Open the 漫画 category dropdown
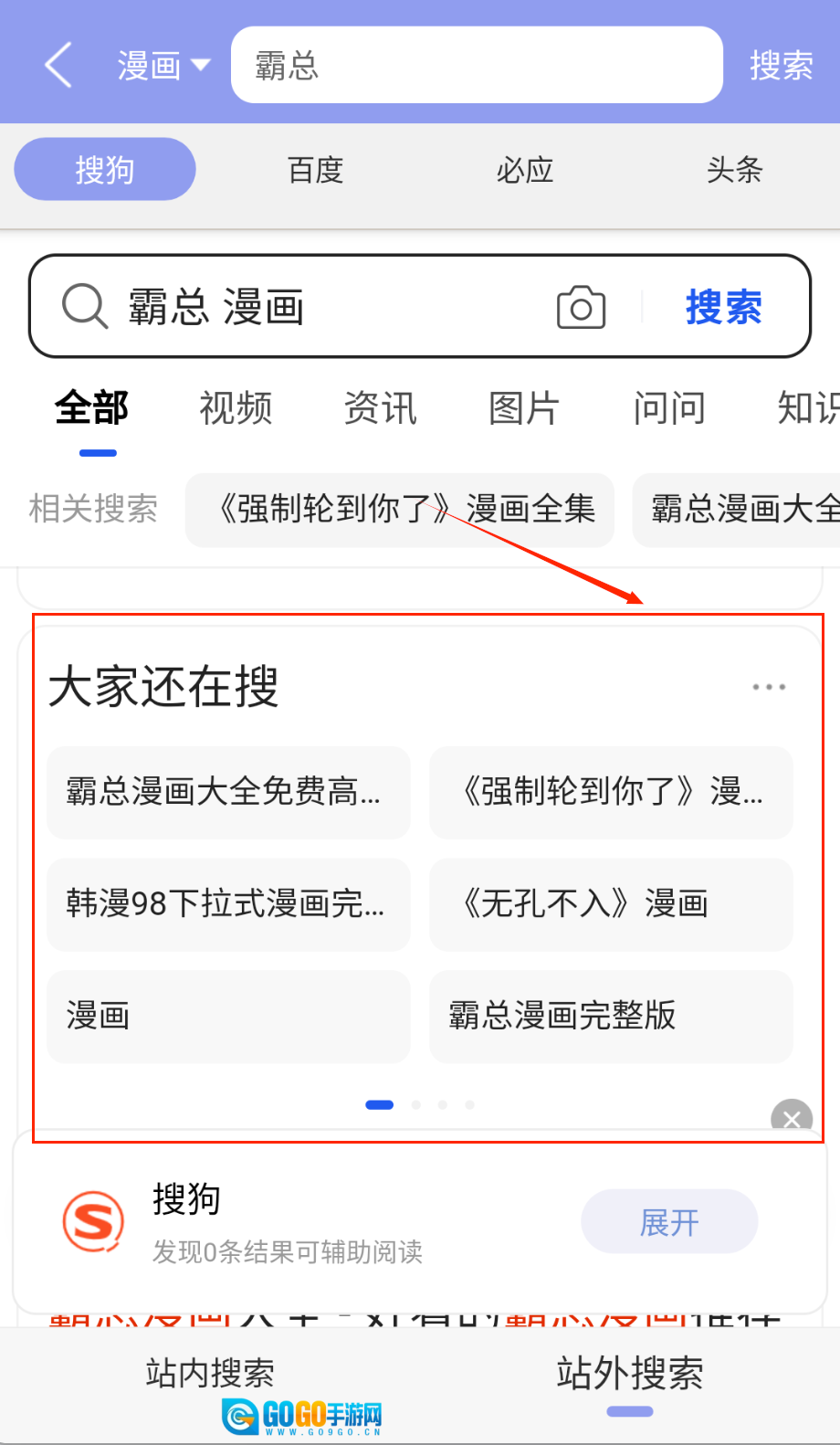Viewport: 840px width, 1445px height. pos(163,66)
